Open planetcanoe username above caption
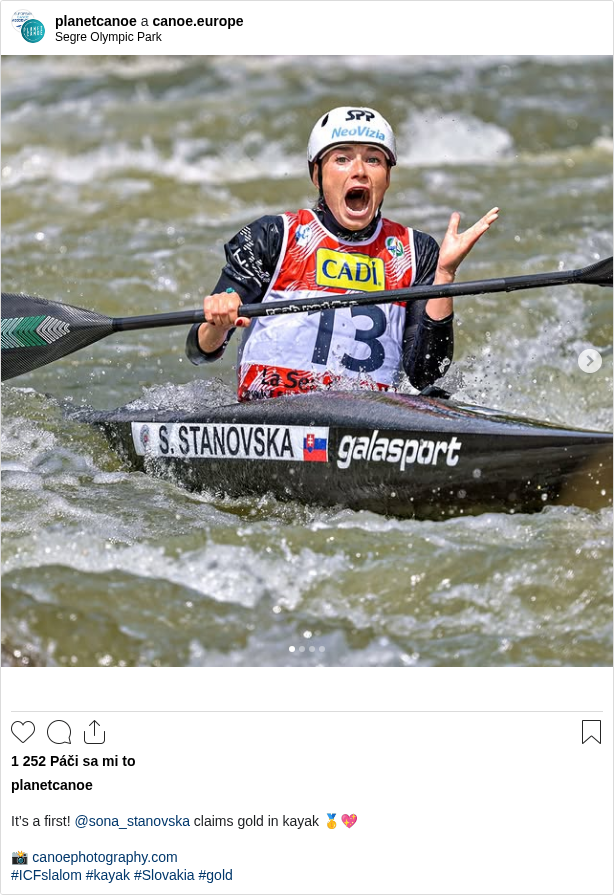Image resolution: width=614 pixels, height=895 pixels. click(x=52, y=785)
